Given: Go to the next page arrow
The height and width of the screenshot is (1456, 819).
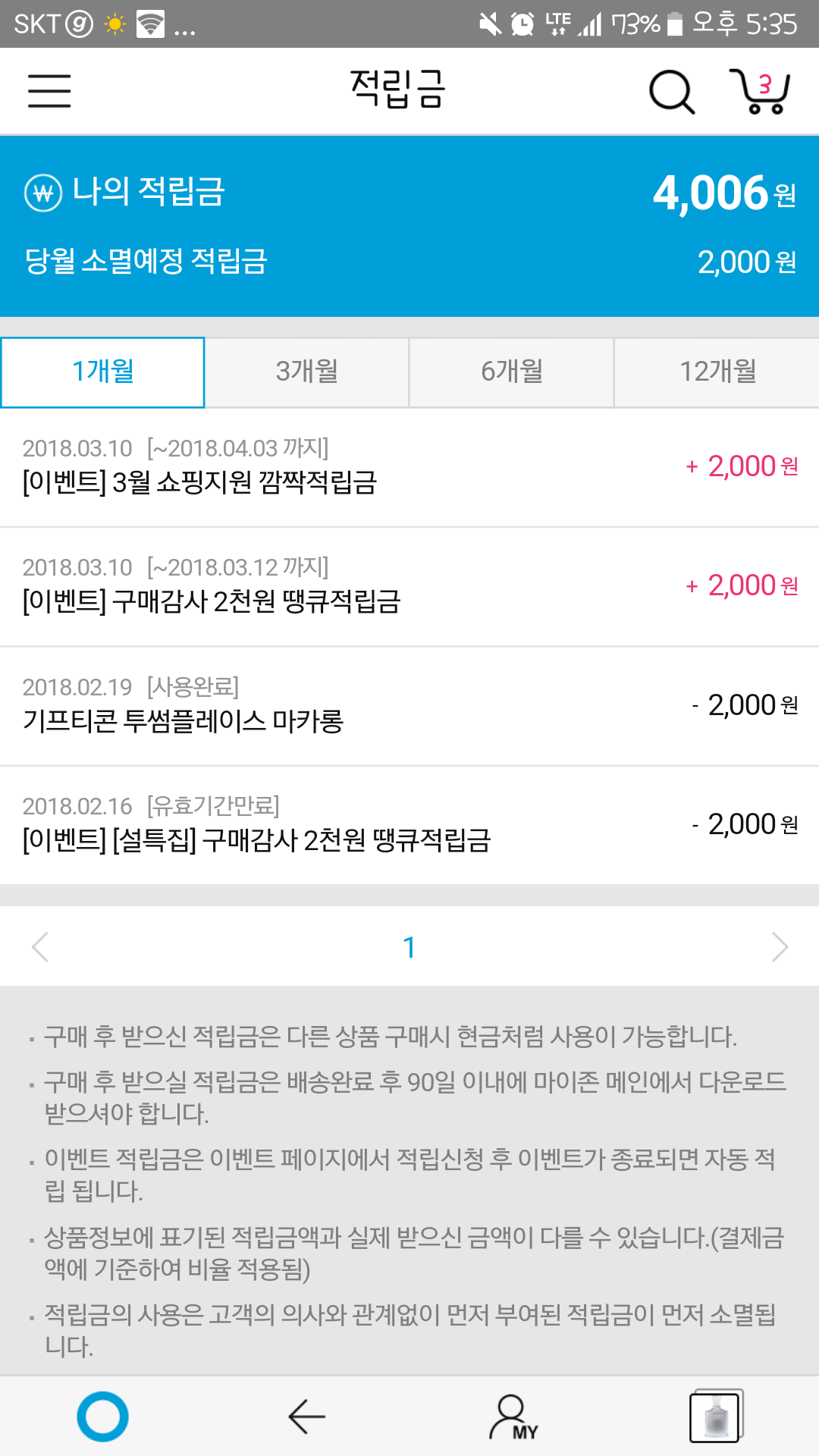Looking at the screenshot, I should pos(780,946).
